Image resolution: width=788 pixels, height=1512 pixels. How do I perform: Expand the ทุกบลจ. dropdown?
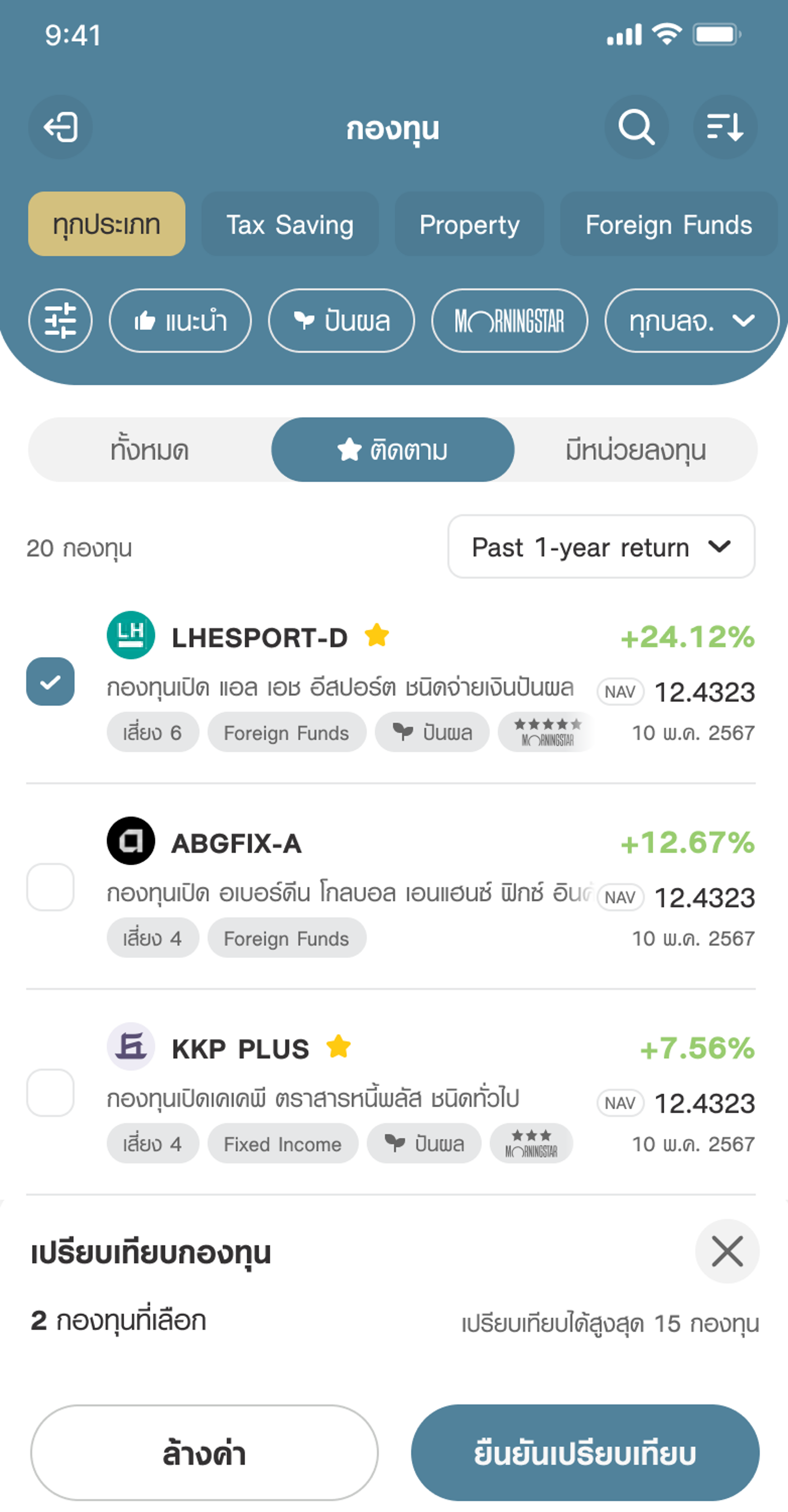[692, 321]
